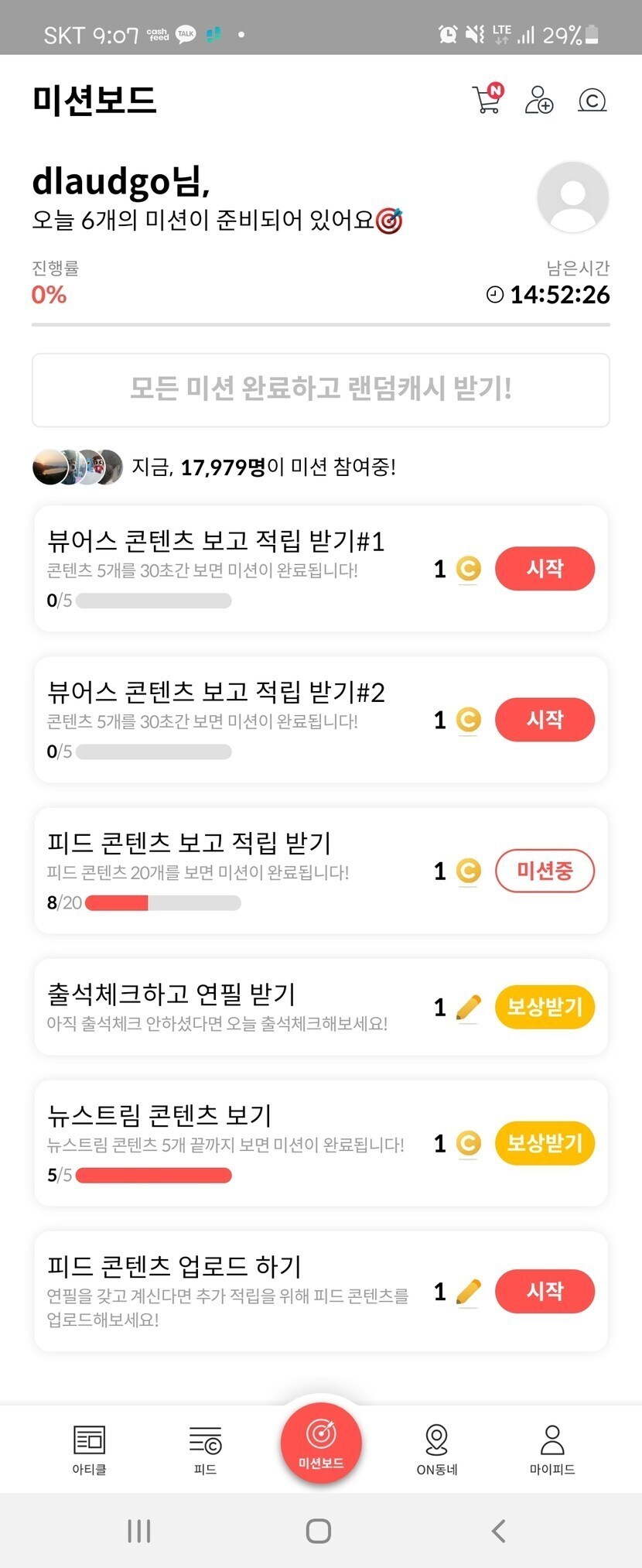Go to the ON동네 tab

pos(437,1449)
